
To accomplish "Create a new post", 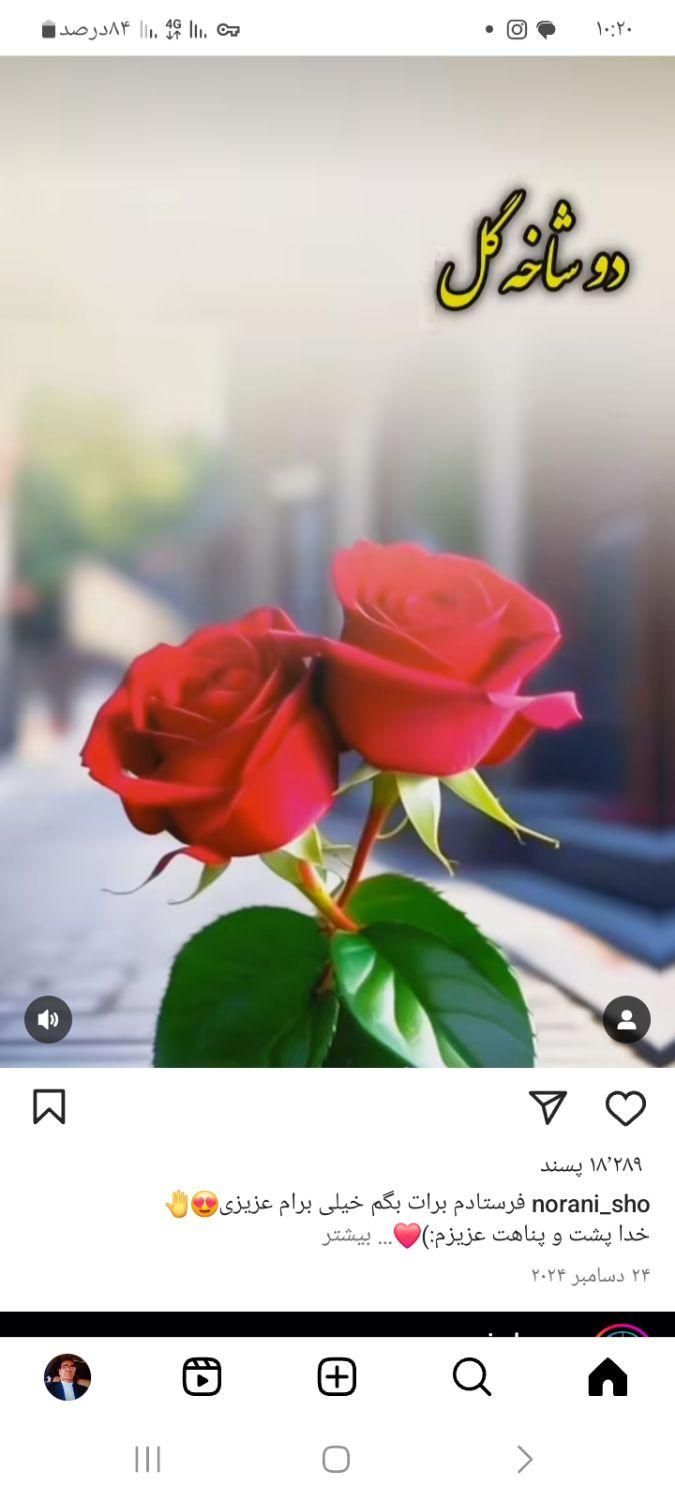I will [x=337, y=1377].
